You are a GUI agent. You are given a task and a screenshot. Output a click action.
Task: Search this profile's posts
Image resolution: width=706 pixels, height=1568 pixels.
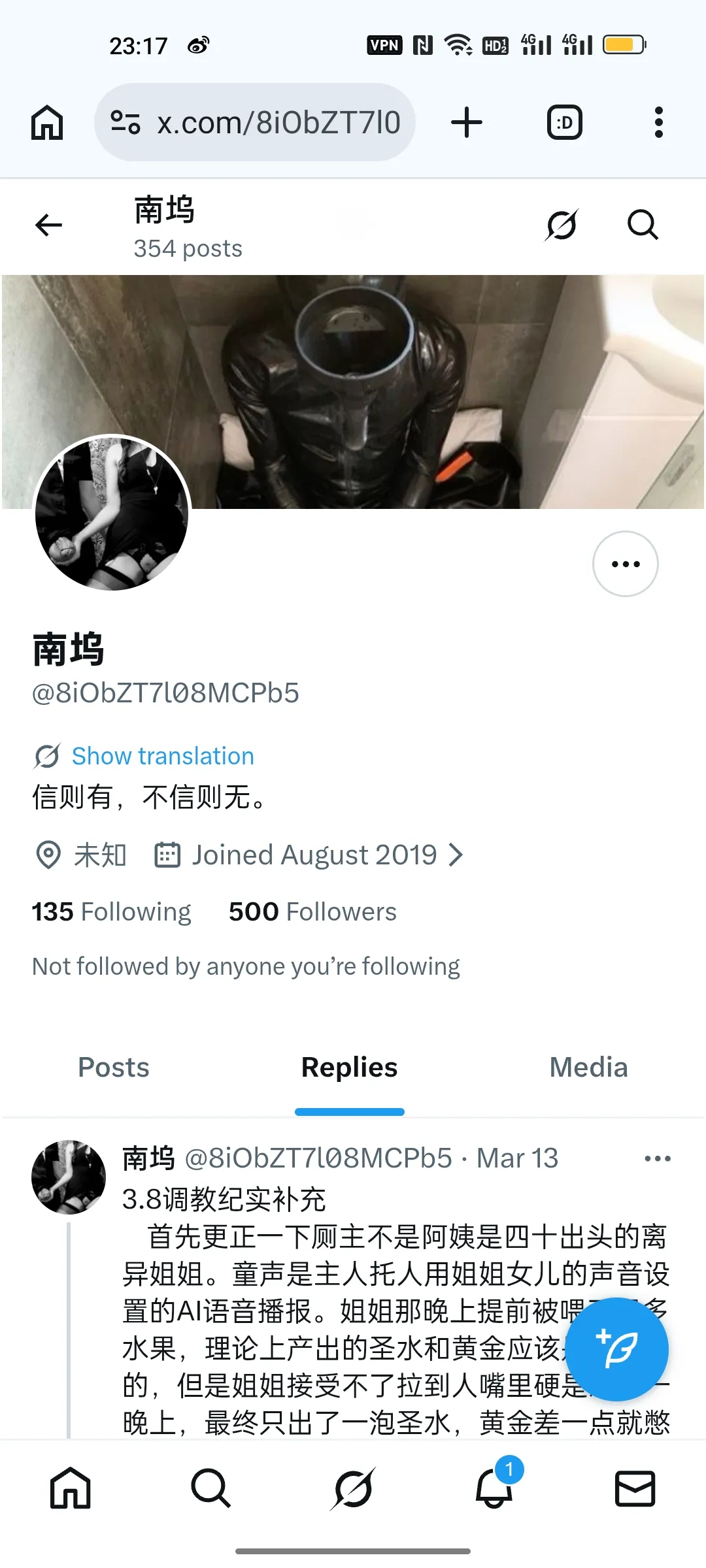643,225
